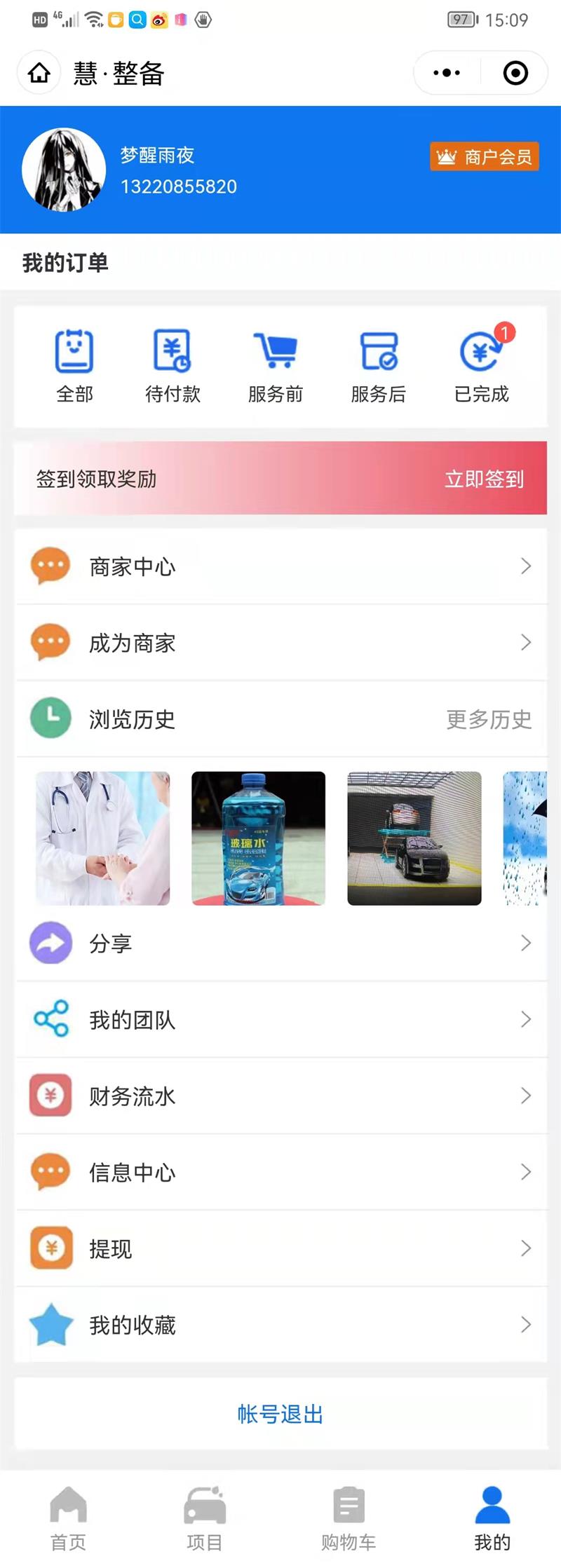
Task: Go to mini program home icon
Action: click(x=39, y=73)
